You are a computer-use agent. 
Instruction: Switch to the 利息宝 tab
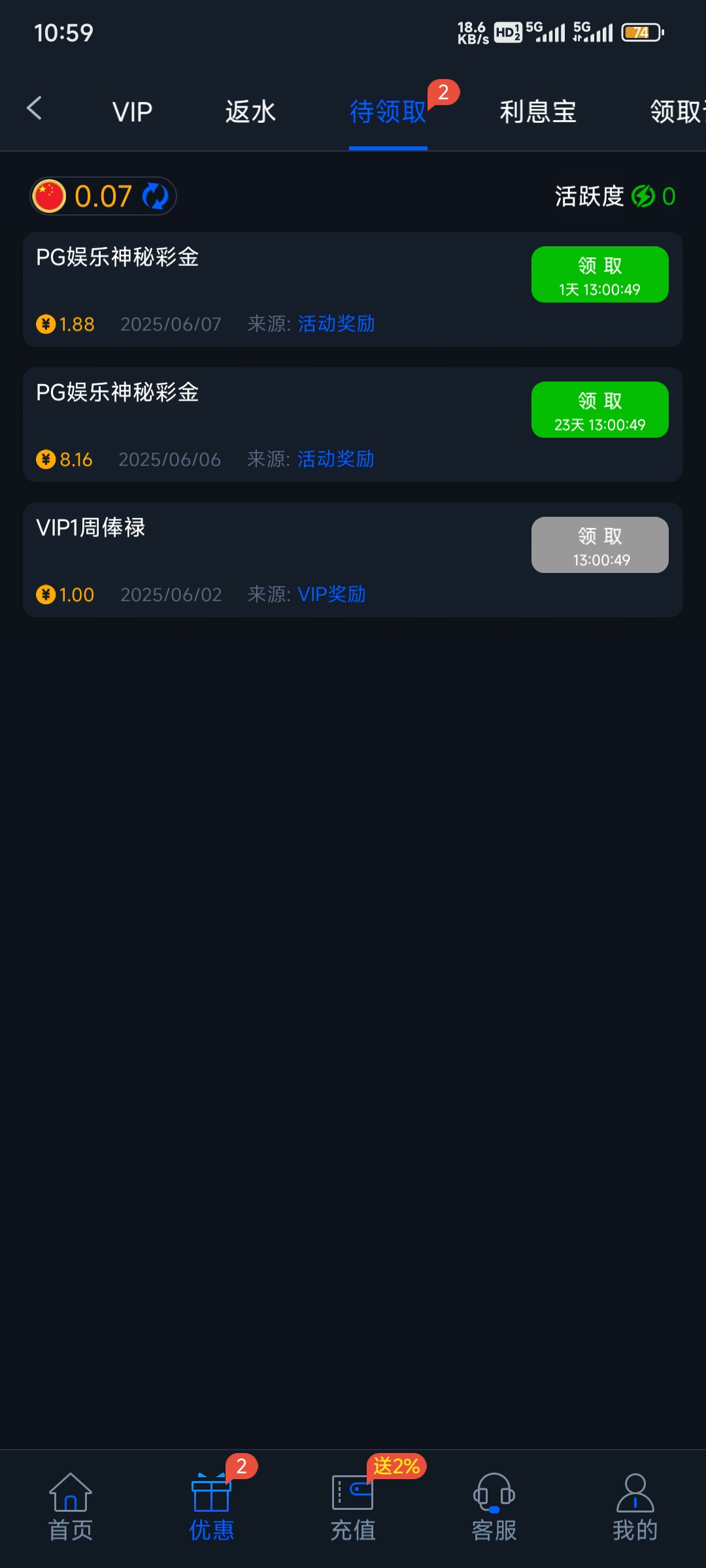click(537, 112)
